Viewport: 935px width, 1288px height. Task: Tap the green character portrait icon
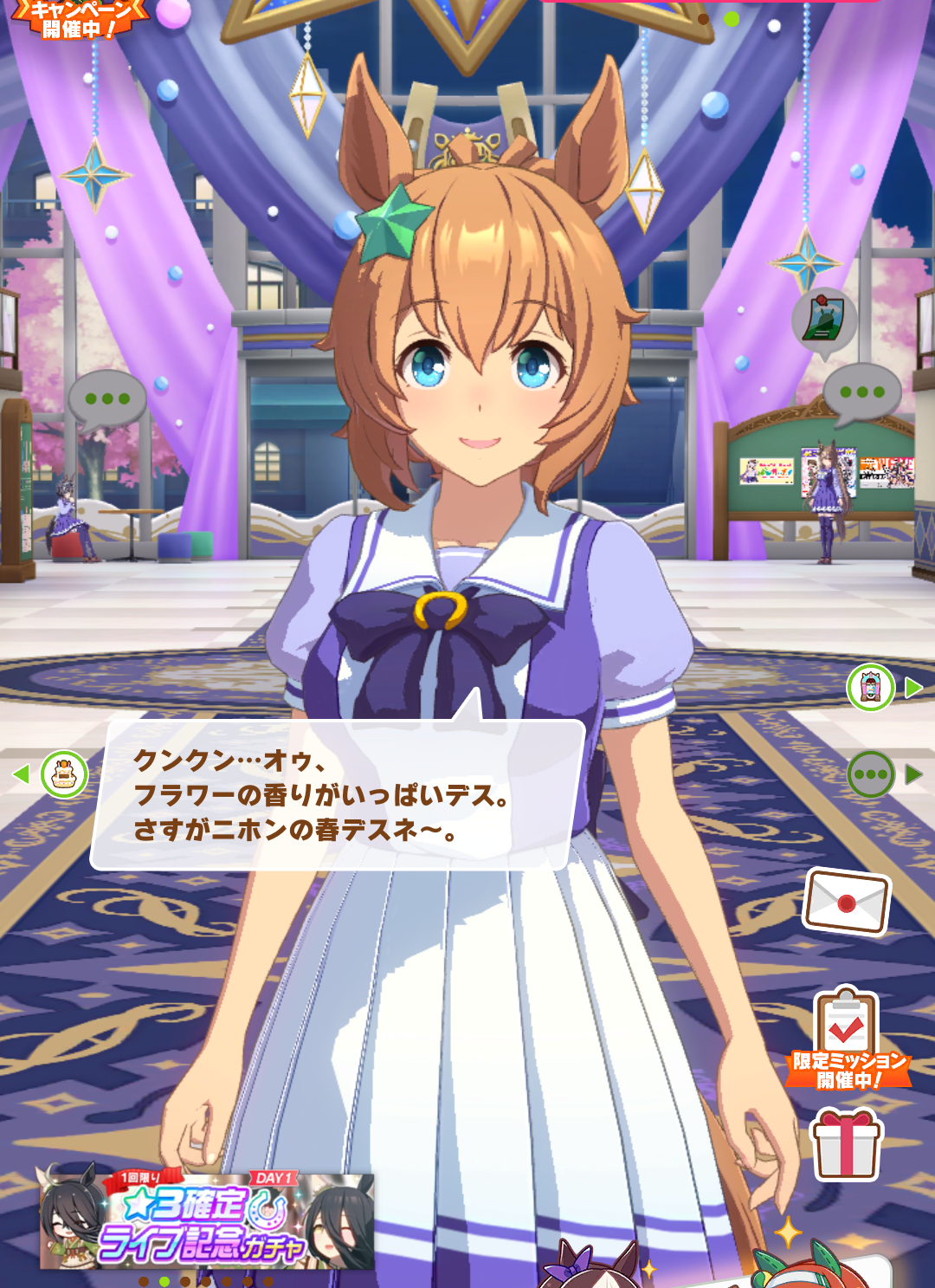pyautogui.click(x=870, y=688)
